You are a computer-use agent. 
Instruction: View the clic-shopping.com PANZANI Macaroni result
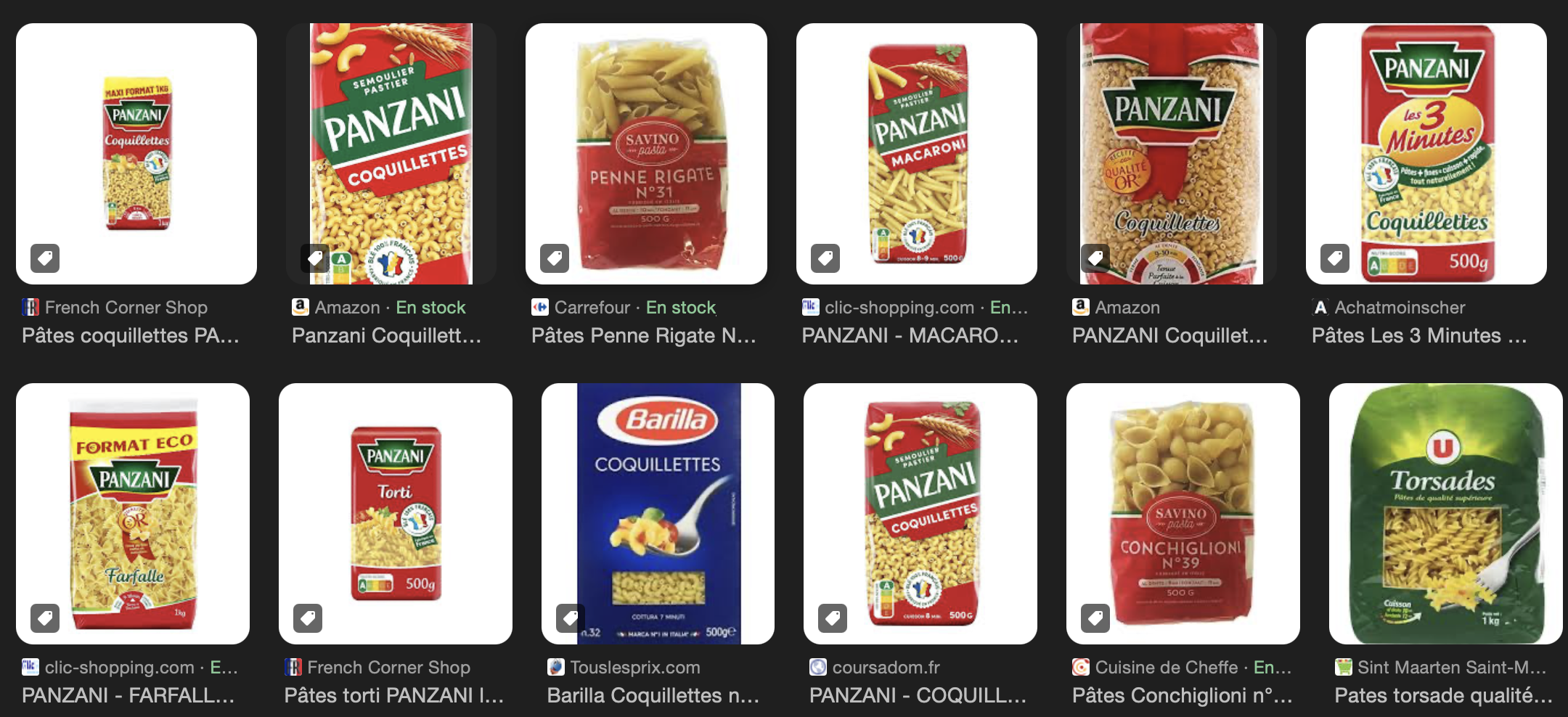pos(916,154)
